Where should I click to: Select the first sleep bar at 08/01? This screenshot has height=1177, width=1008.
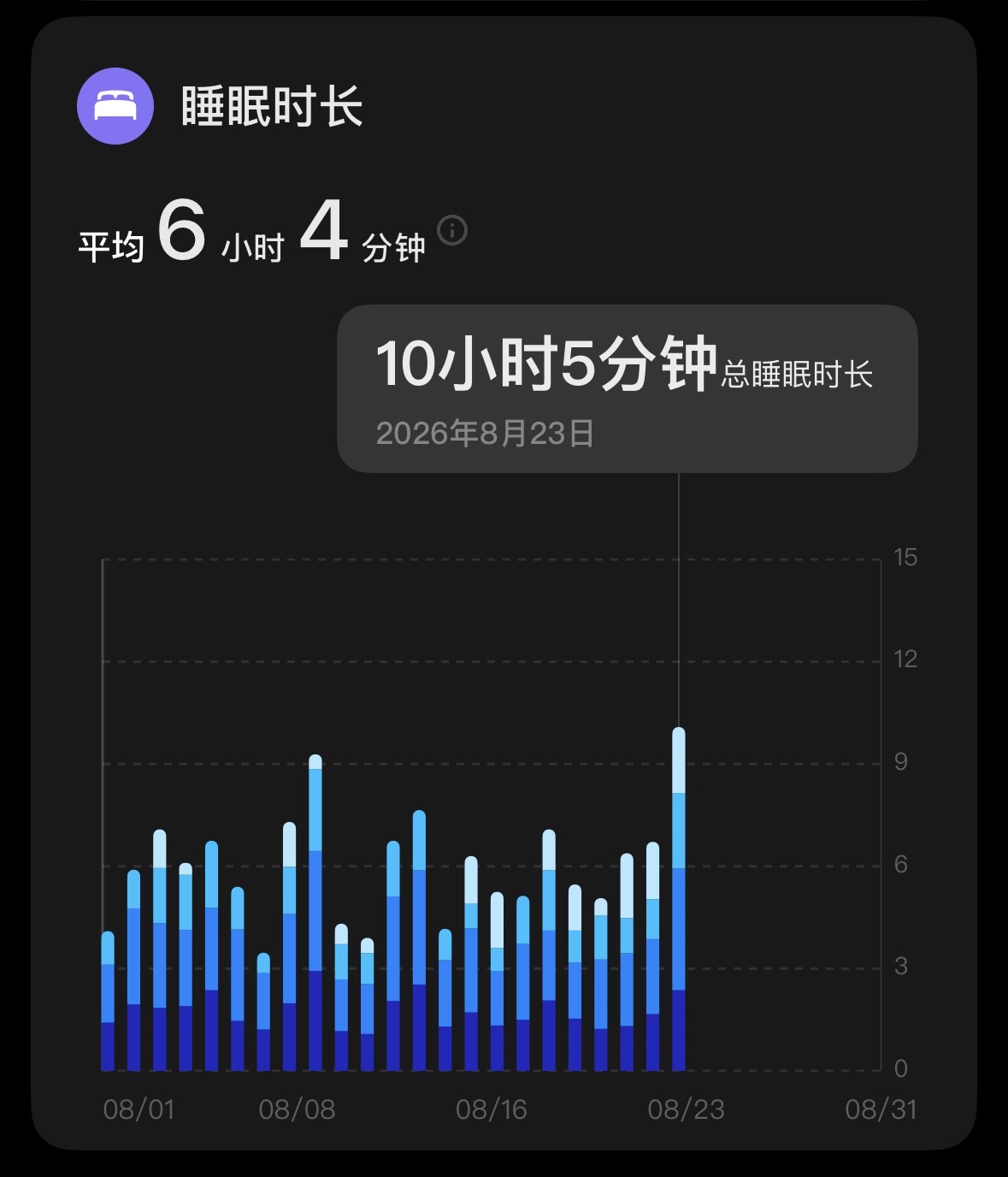click(108, 1001)
